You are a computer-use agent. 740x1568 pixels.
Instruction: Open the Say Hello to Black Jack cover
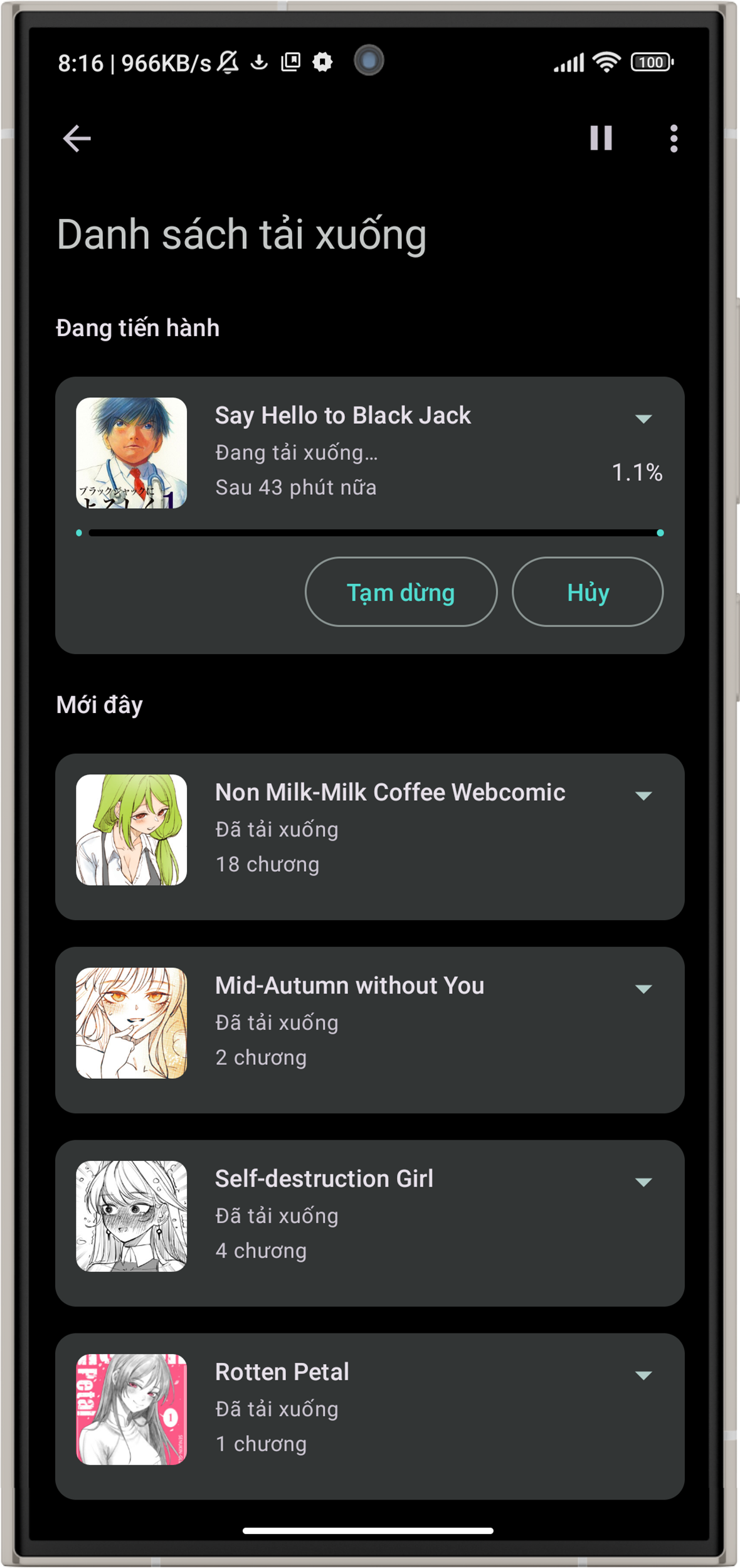click(x=132, y=453)
